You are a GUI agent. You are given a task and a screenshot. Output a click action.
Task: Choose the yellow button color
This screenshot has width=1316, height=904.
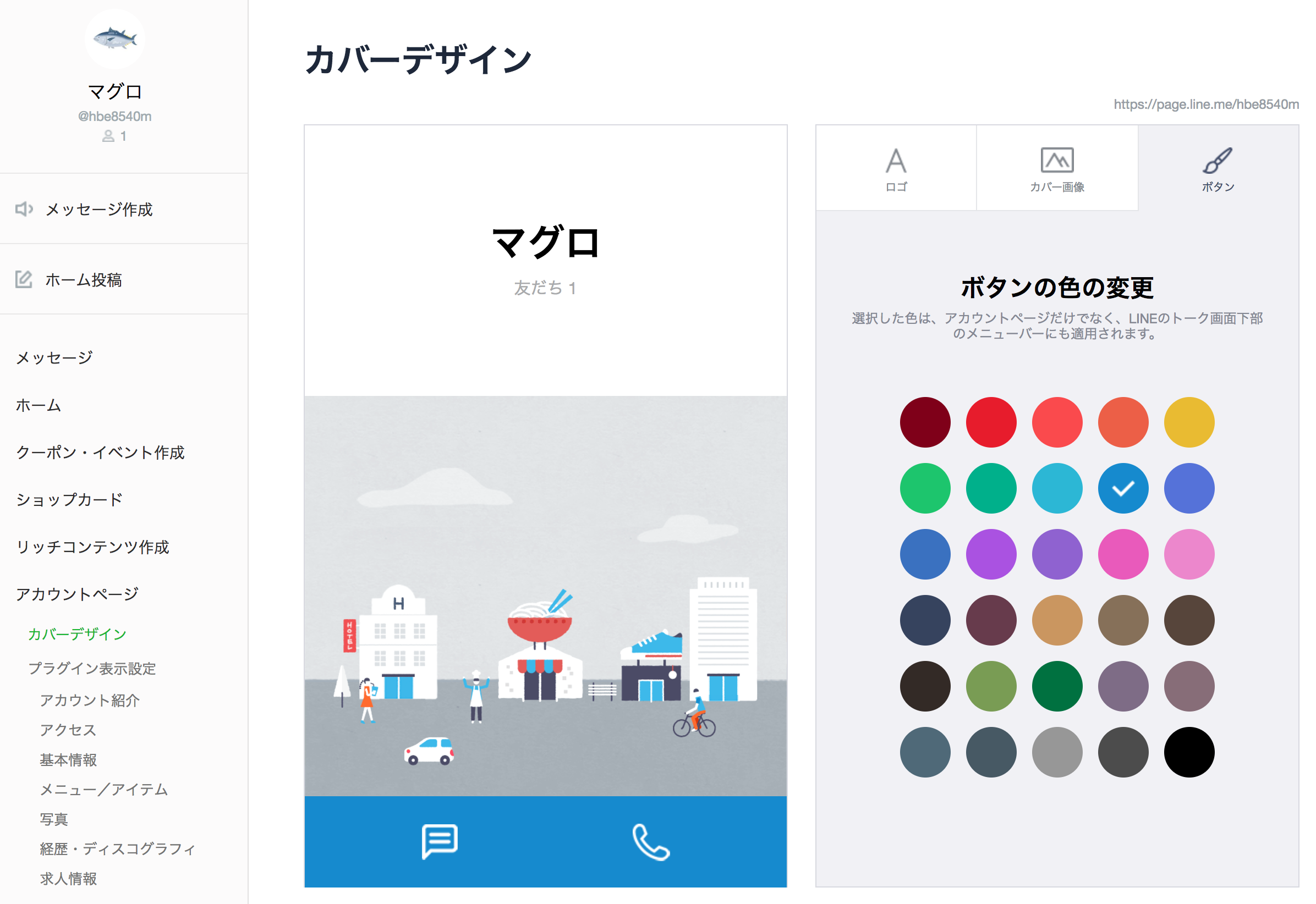point(1188,422)
